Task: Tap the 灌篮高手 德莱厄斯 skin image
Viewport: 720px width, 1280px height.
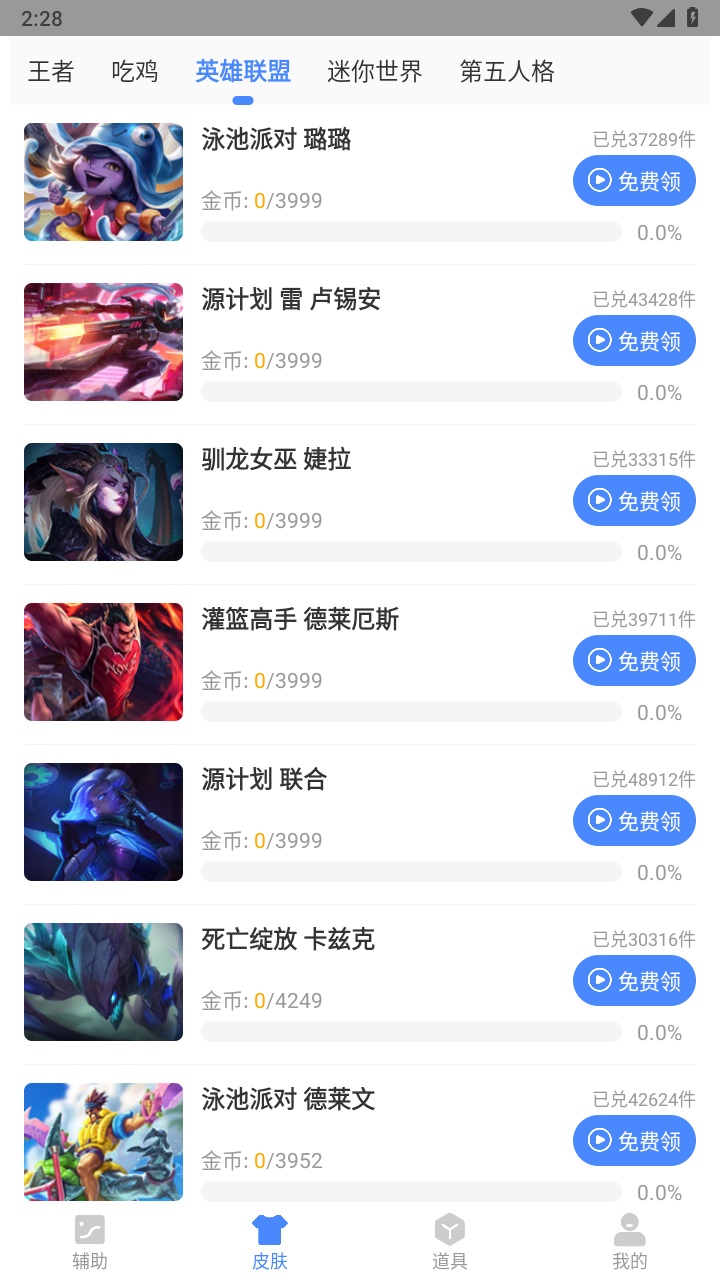Action: click(103, 661)
